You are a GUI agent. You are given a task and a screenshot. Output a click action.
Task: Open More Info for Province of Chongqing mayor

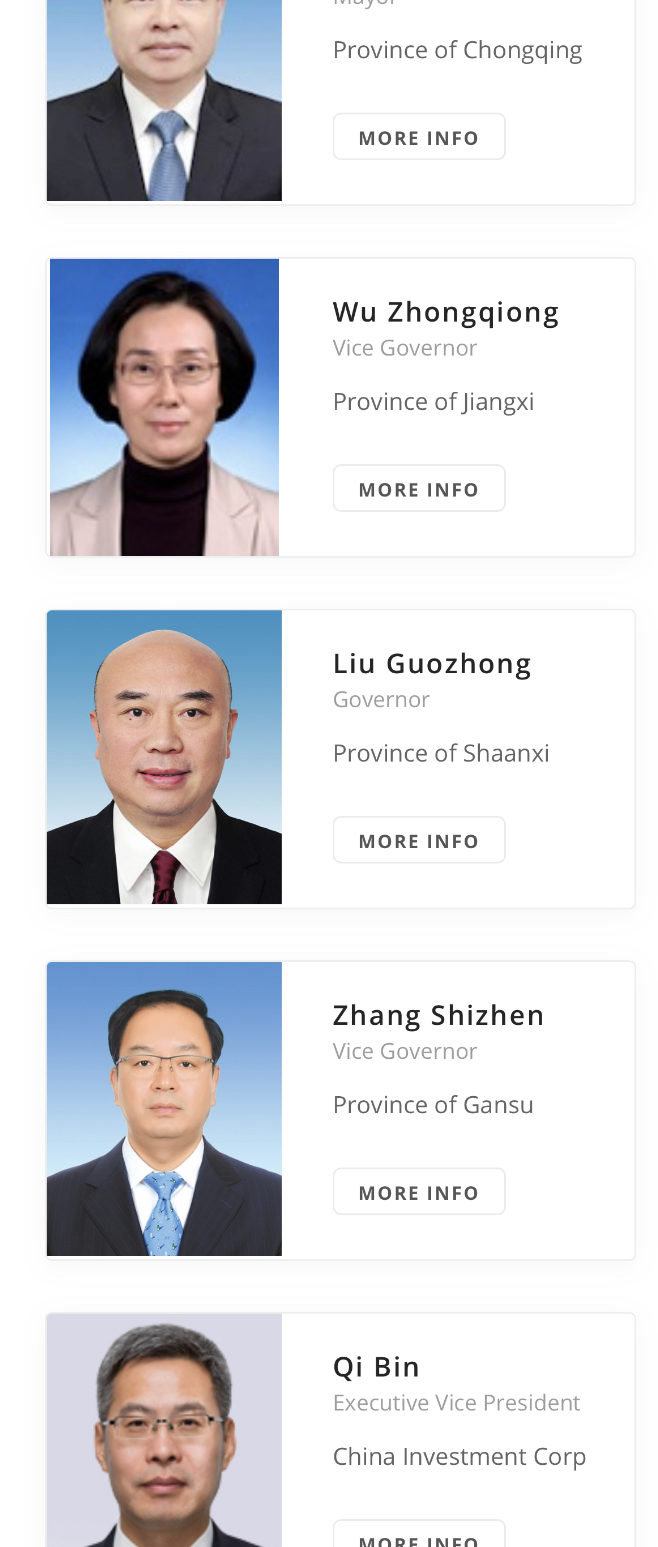[418, 137]
